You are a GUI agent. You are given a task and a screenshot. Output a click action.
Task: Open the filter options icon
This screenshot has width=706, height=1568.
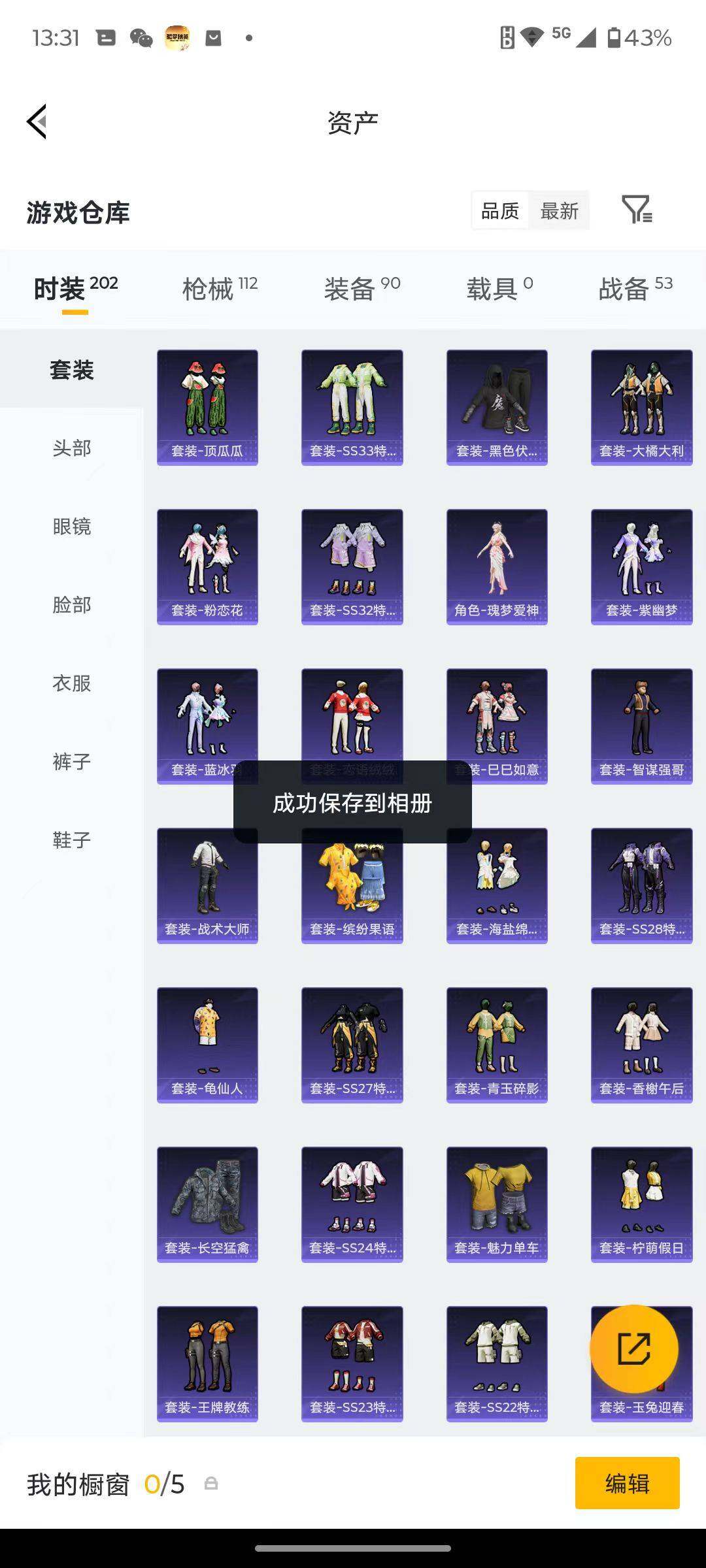637,210
